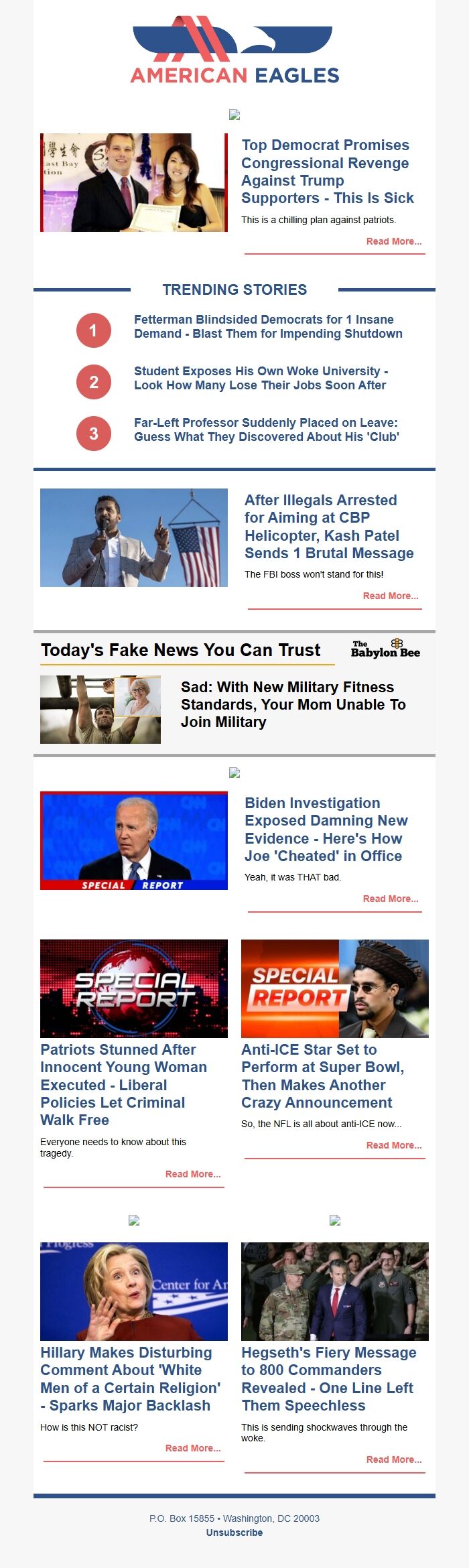Tap Read More under the tragedy story
Image resolution: width=469 pixels, height=1568 pixels.
coord(193,1174)
